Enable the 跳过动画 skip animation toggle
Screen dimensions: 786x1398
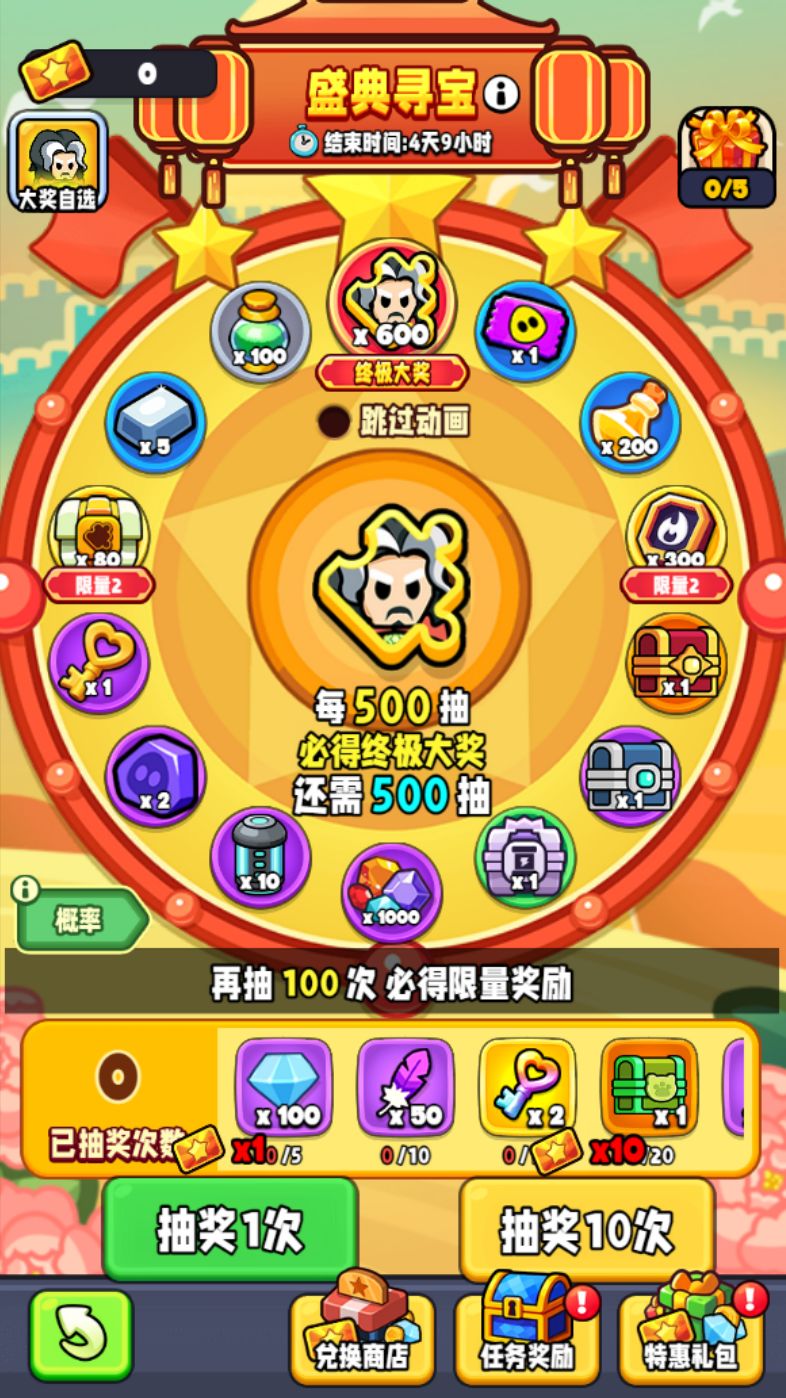330,420
